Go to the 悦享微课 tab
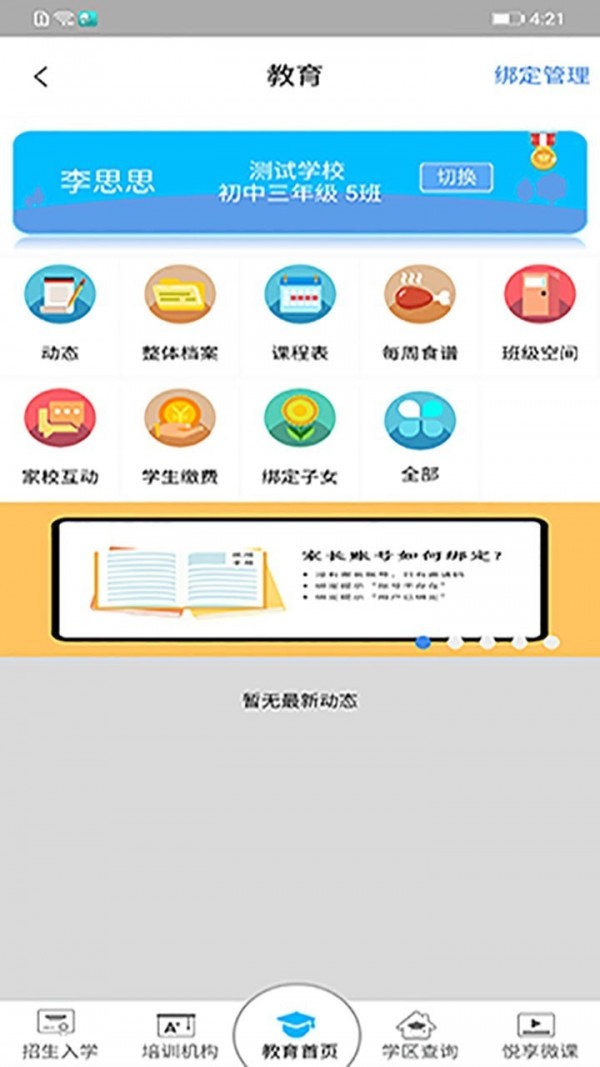Image resolution: width=600 pixels, height=1067 pixels. pos(540,1035)
